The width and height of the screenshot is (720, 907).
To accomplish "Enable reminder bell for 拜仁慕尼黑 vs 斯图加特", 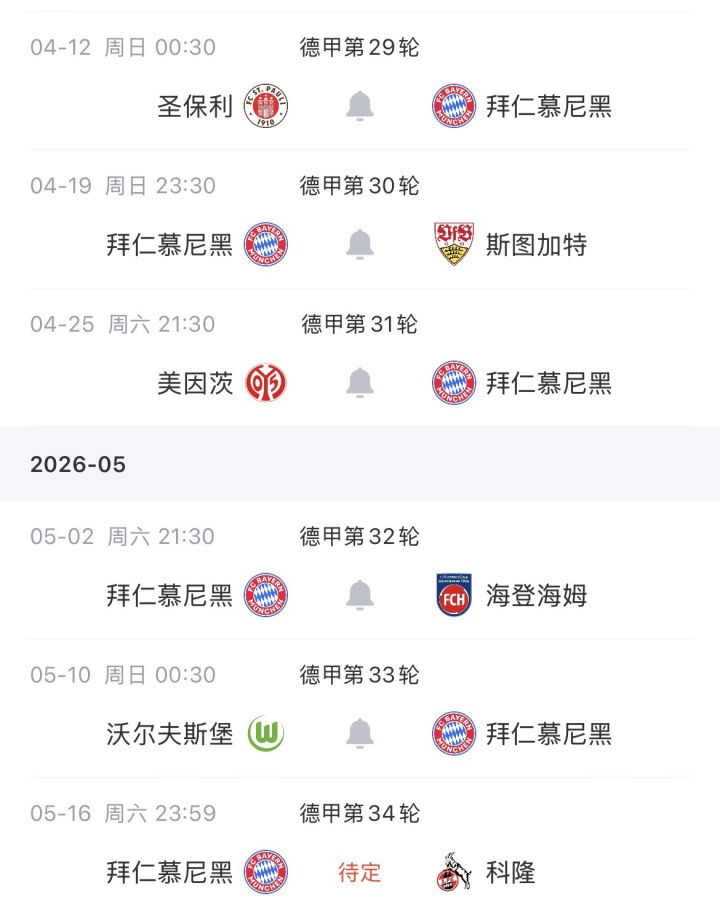I will point(360,244).
